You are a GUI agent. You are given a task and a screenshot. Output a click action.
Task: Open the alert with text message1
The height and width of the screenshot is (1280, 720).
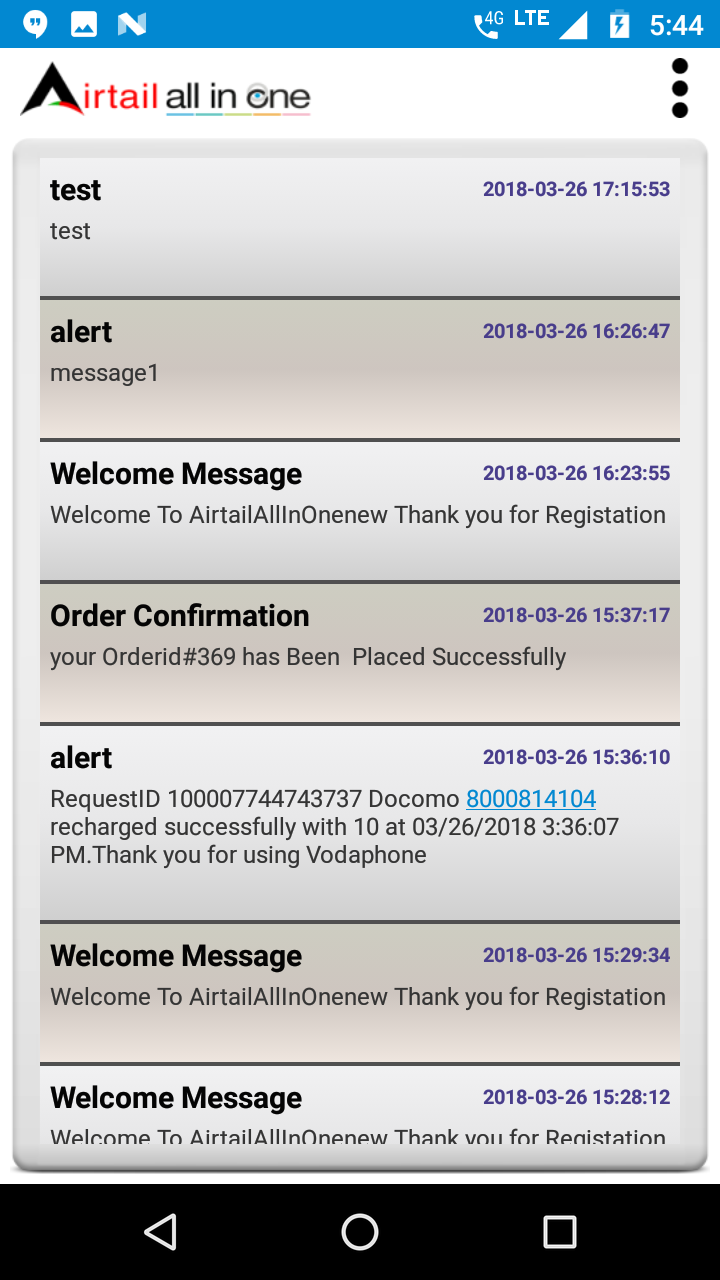coord(360,369)
